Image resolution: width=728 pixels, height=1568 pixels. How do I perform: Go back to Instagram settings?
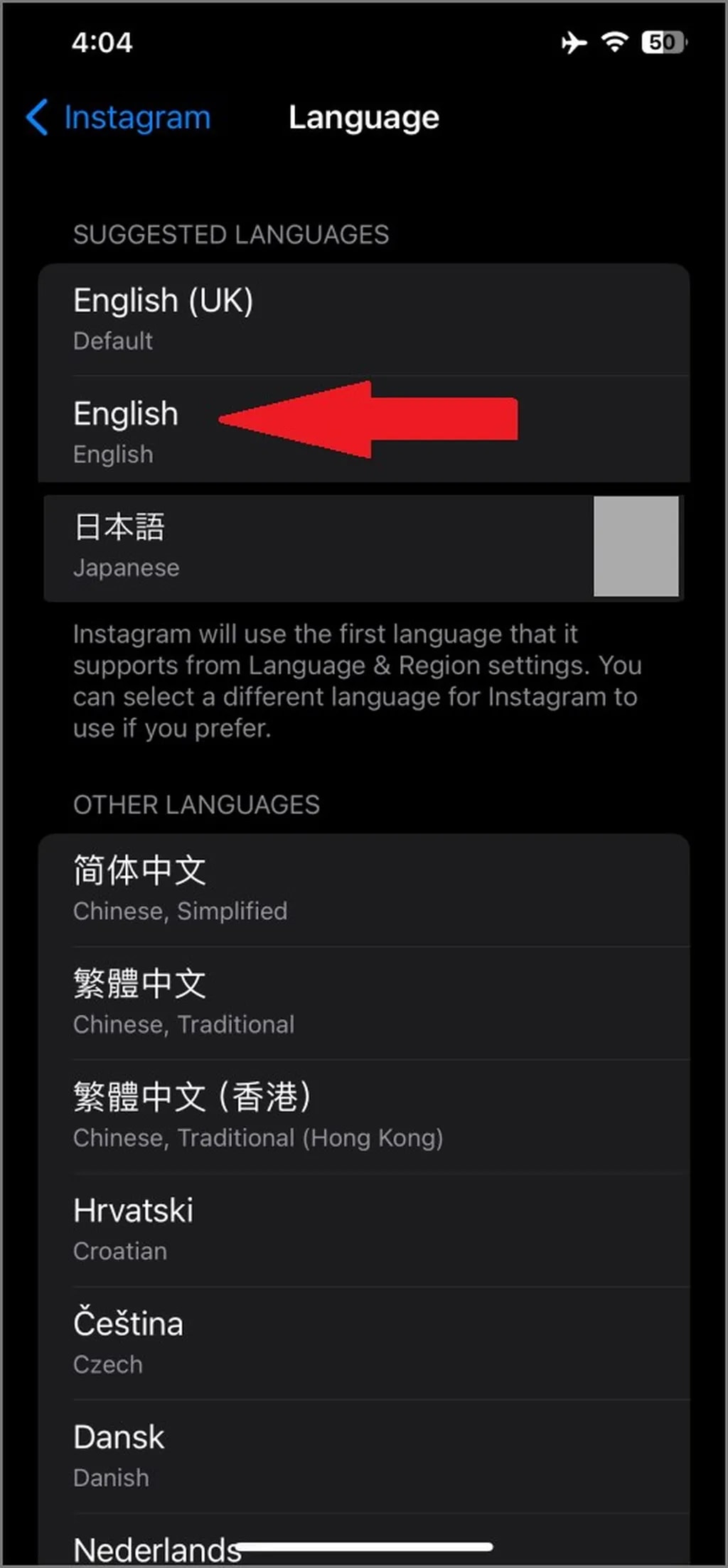[119, 117]
